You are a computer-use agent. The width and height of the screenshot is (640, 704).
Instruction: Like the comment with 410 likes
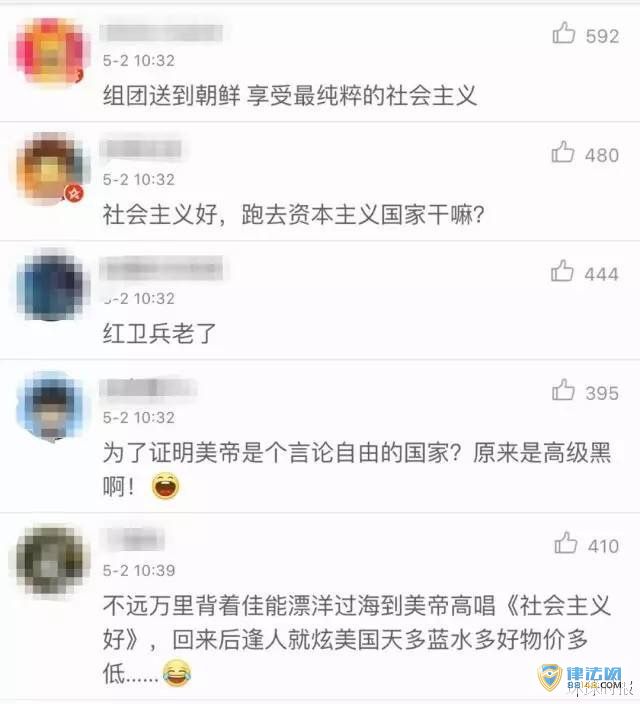point(566,545)
